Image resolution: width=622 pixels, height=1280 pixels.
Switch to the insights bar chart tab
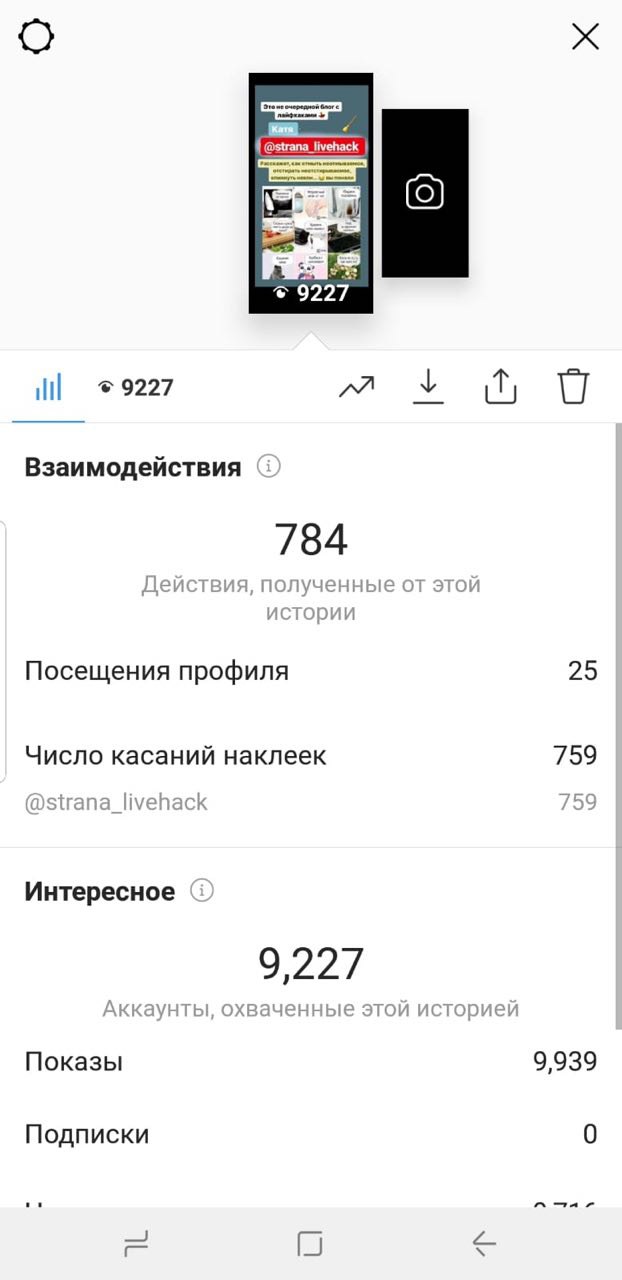(48, 387)
